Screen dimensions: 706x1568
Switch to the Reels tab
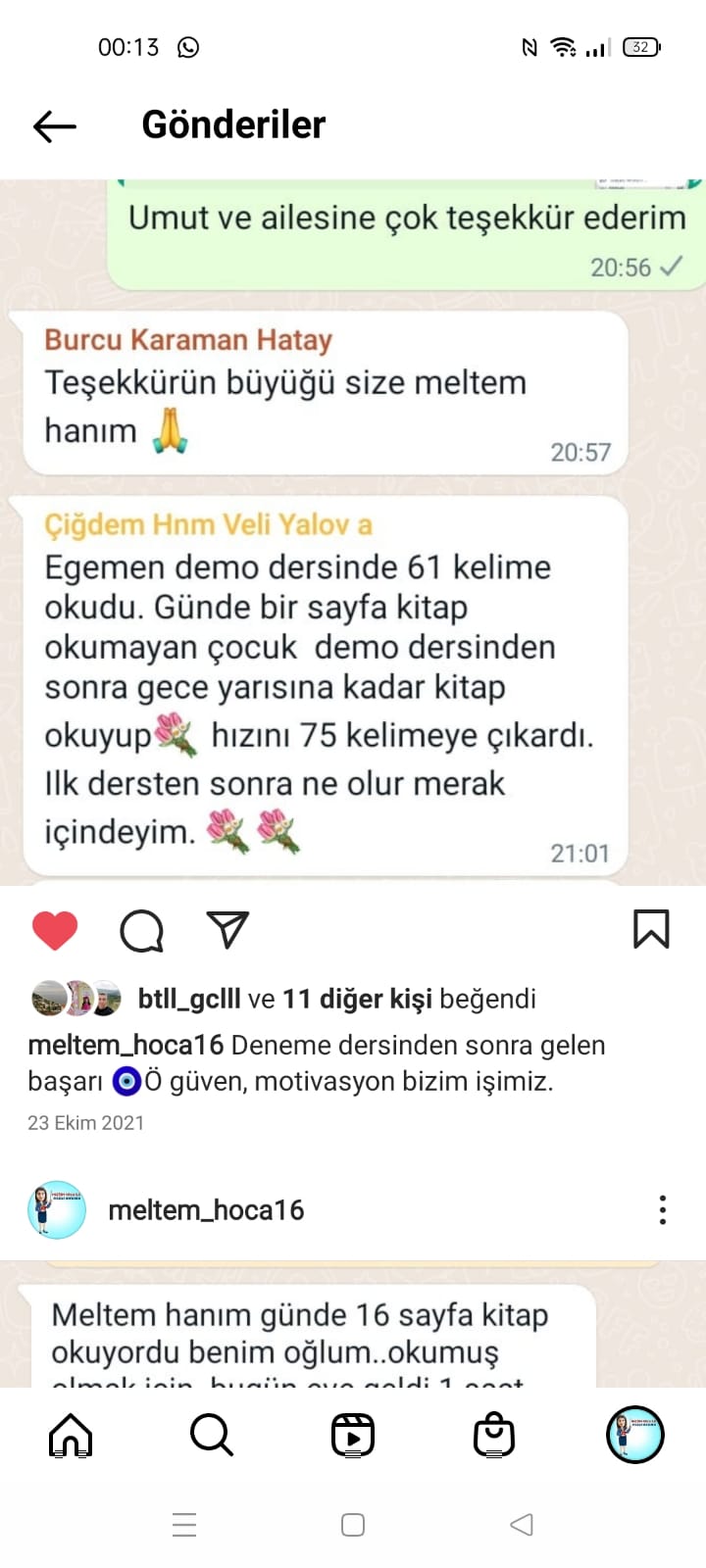[353, 1436]
